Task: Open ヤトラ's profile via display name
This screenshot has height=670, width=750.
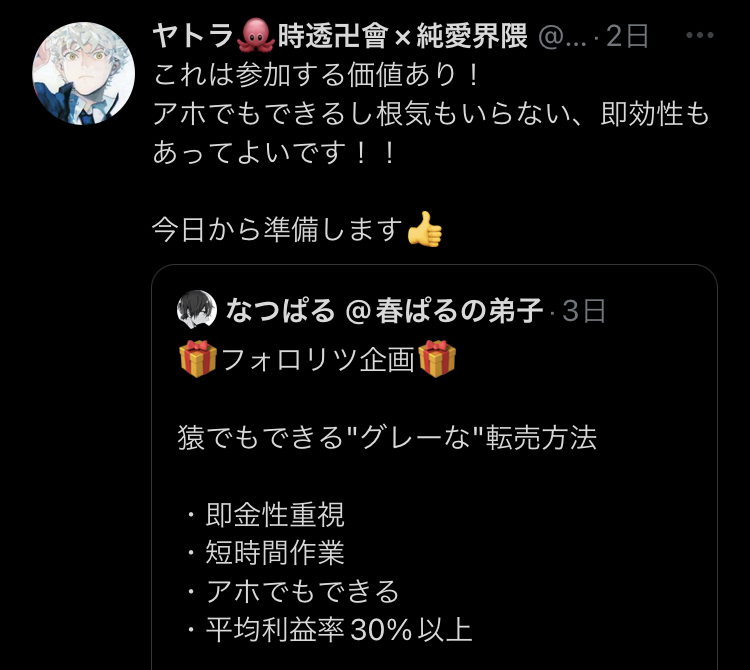Action: [339, 36]
